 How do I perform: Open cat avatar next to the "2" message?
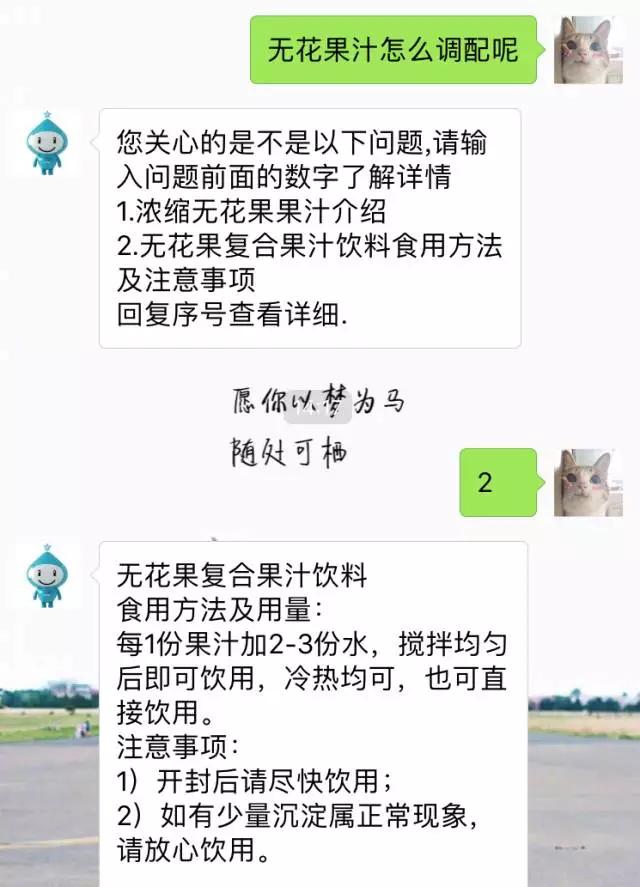coord(588,482)
